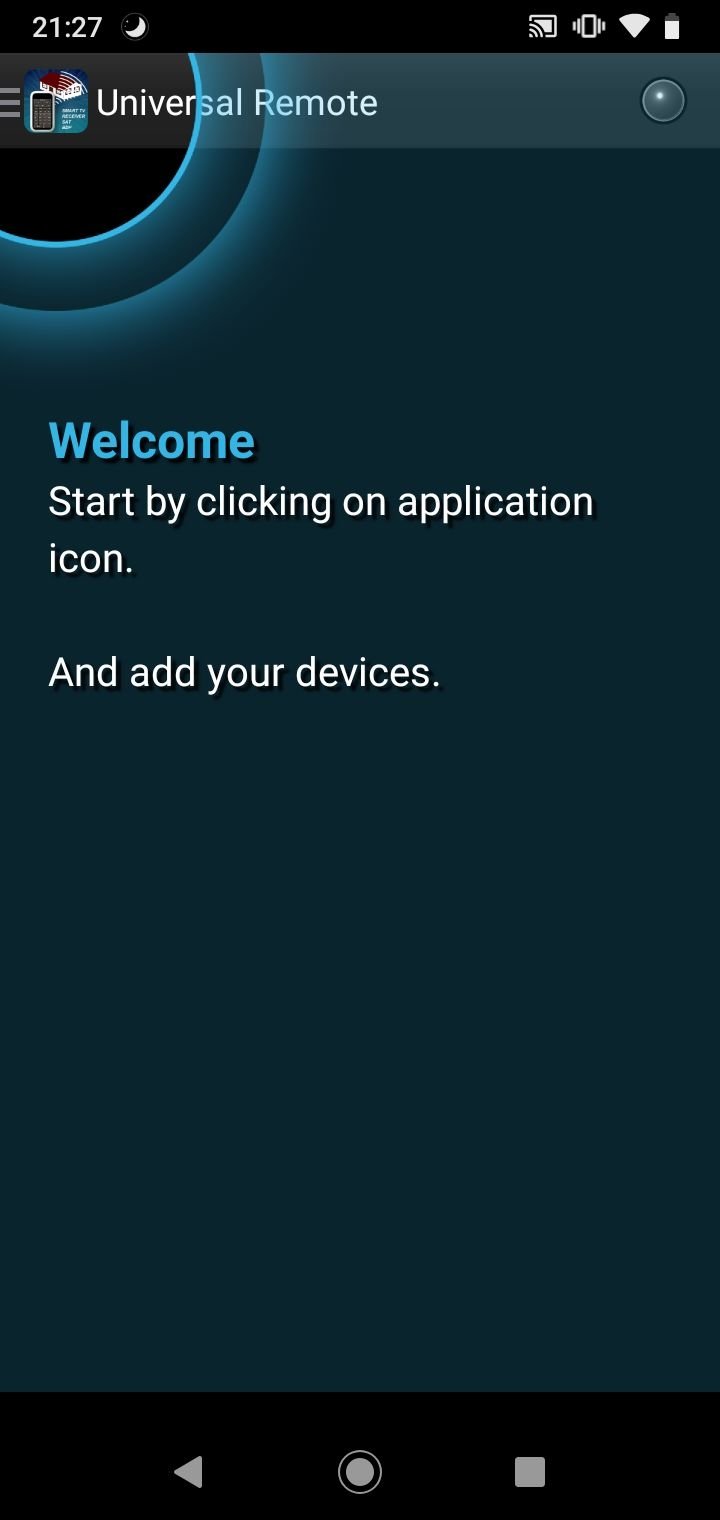The width and height of the screenshot is (720, 1520).
Task: Tap the round indicator button in app bar
Action: 663,101
